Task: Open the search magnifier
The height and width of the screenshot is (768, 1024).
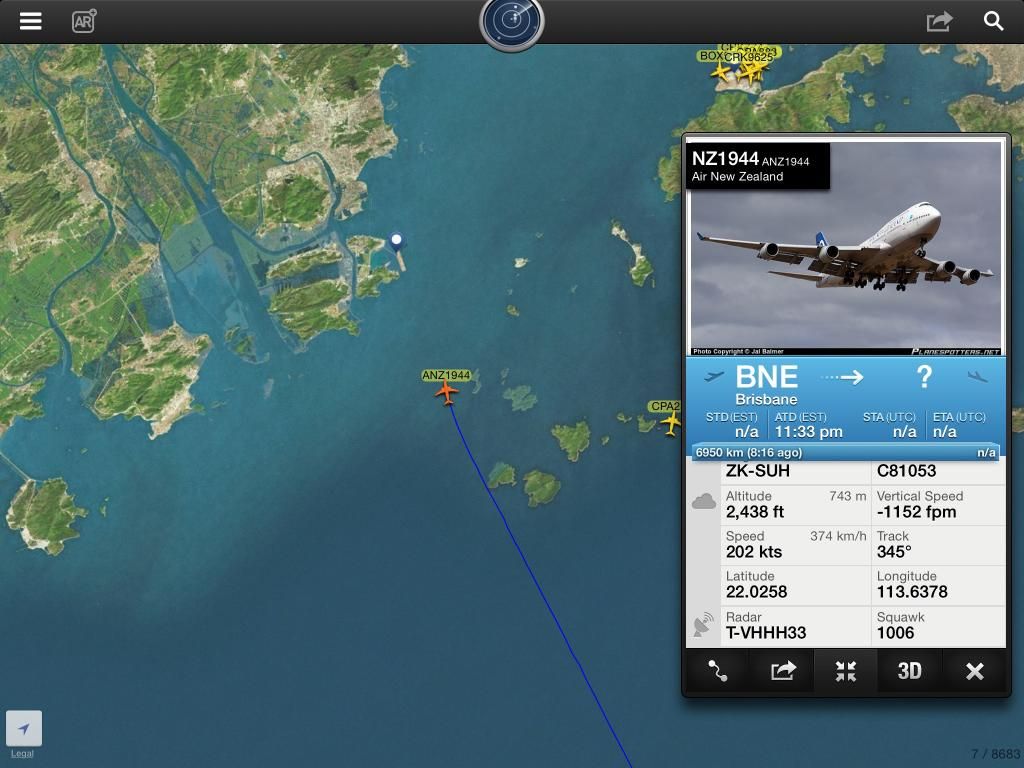Action: coord(993,21)
